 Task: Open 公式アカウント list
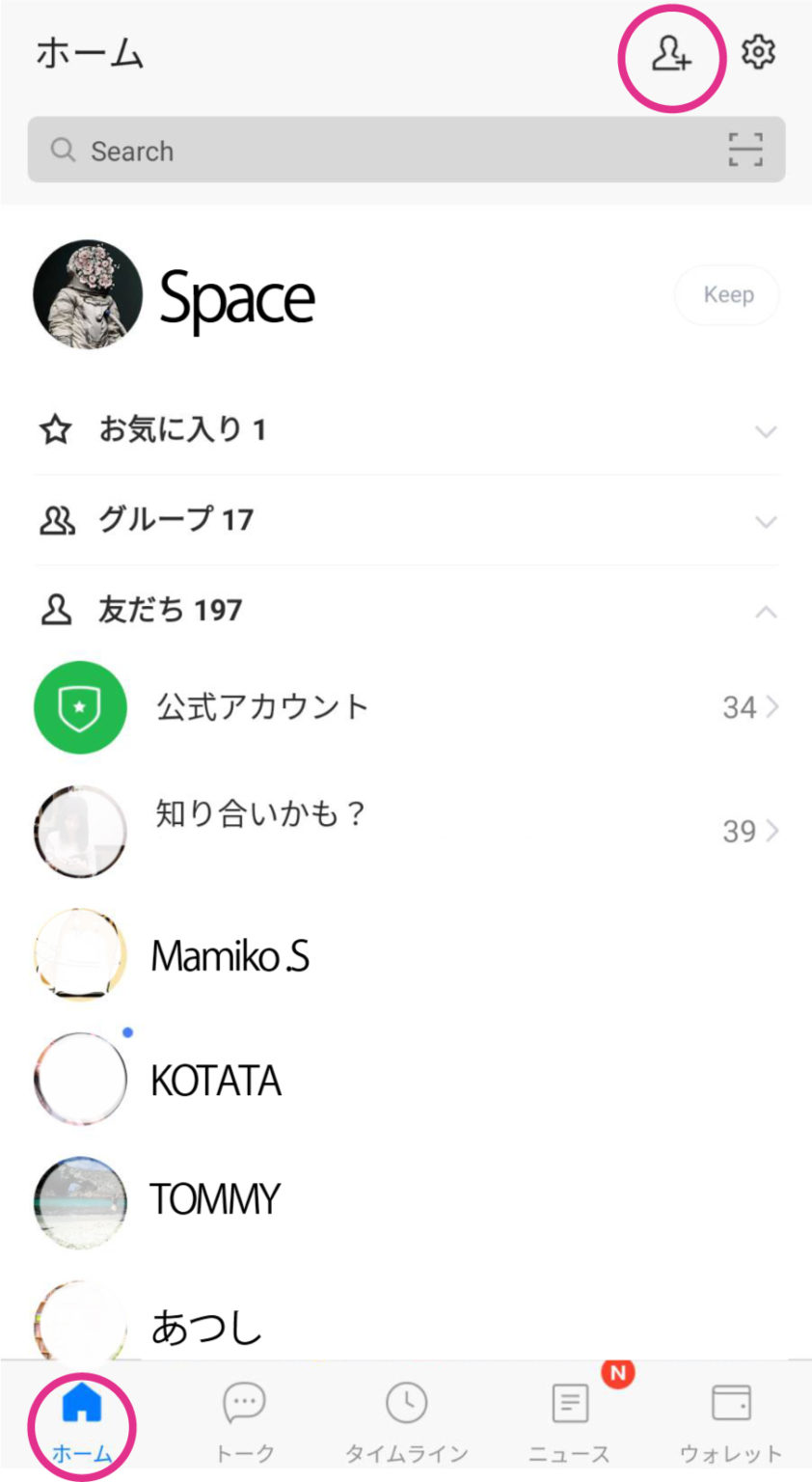click(405, 707)
